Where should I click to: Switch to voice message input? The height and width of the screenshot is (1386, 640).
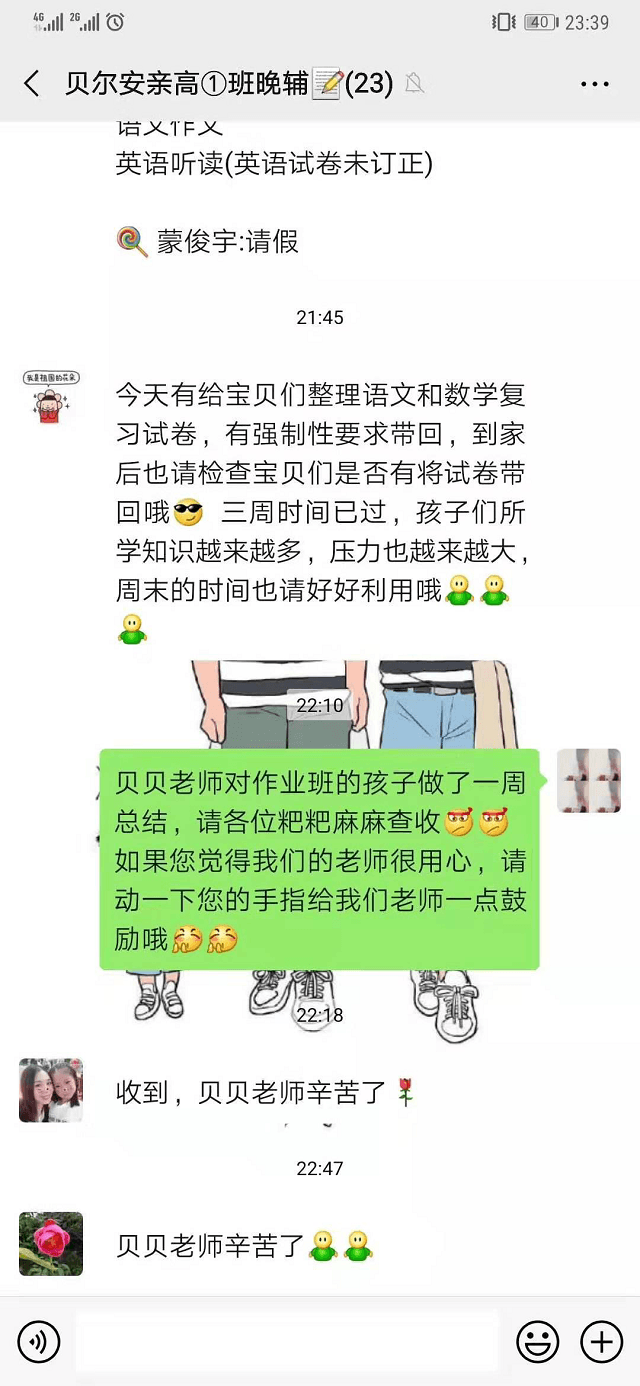coord(39,1341)
